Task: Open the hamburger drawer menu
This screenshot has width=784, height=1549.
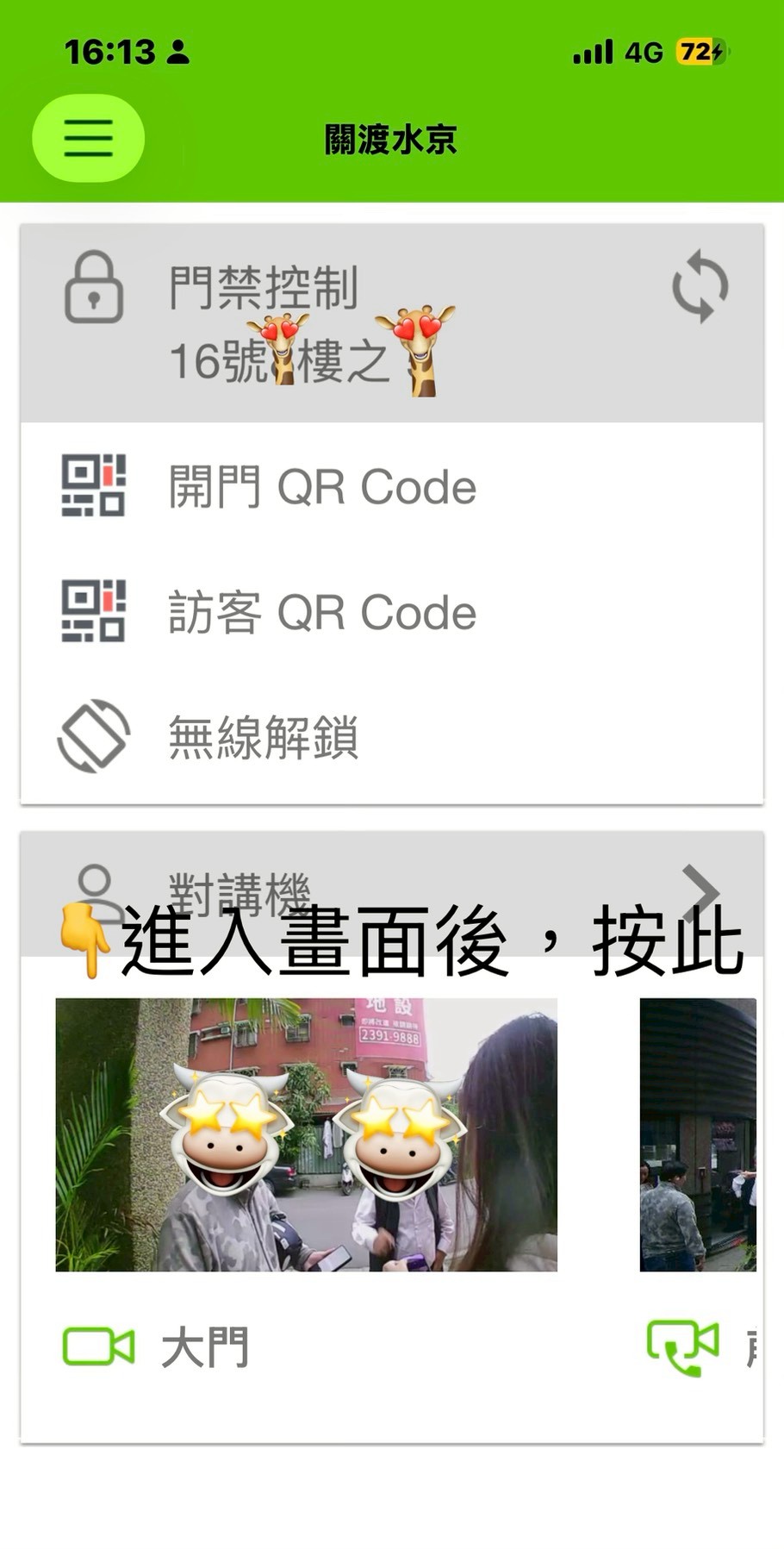Action: click(88, 138)
